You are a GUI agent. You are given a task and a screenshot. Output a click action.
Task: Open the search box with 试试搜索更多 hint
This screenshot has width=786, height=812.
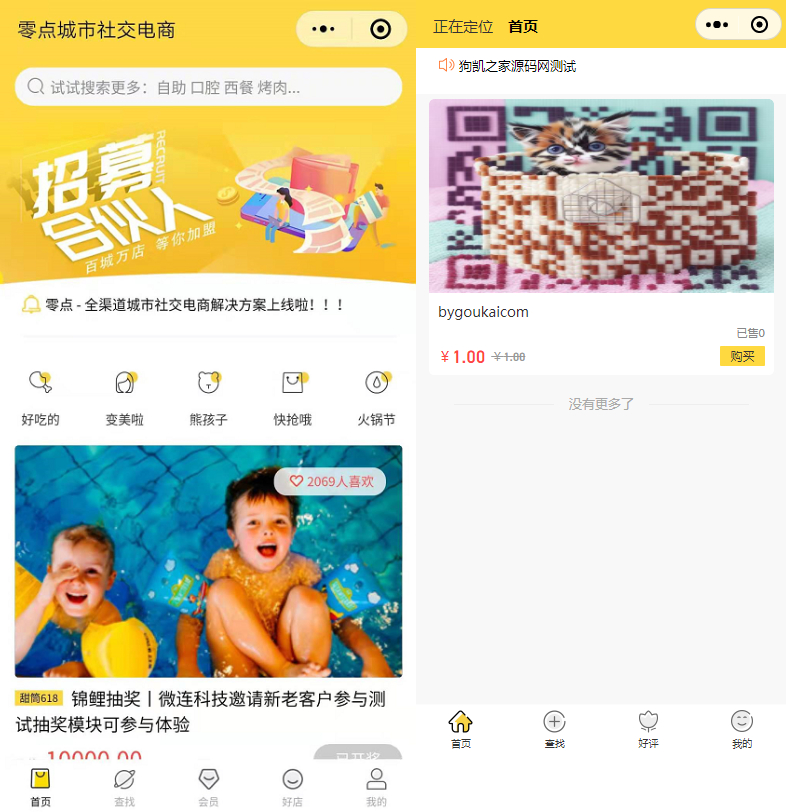208,87
